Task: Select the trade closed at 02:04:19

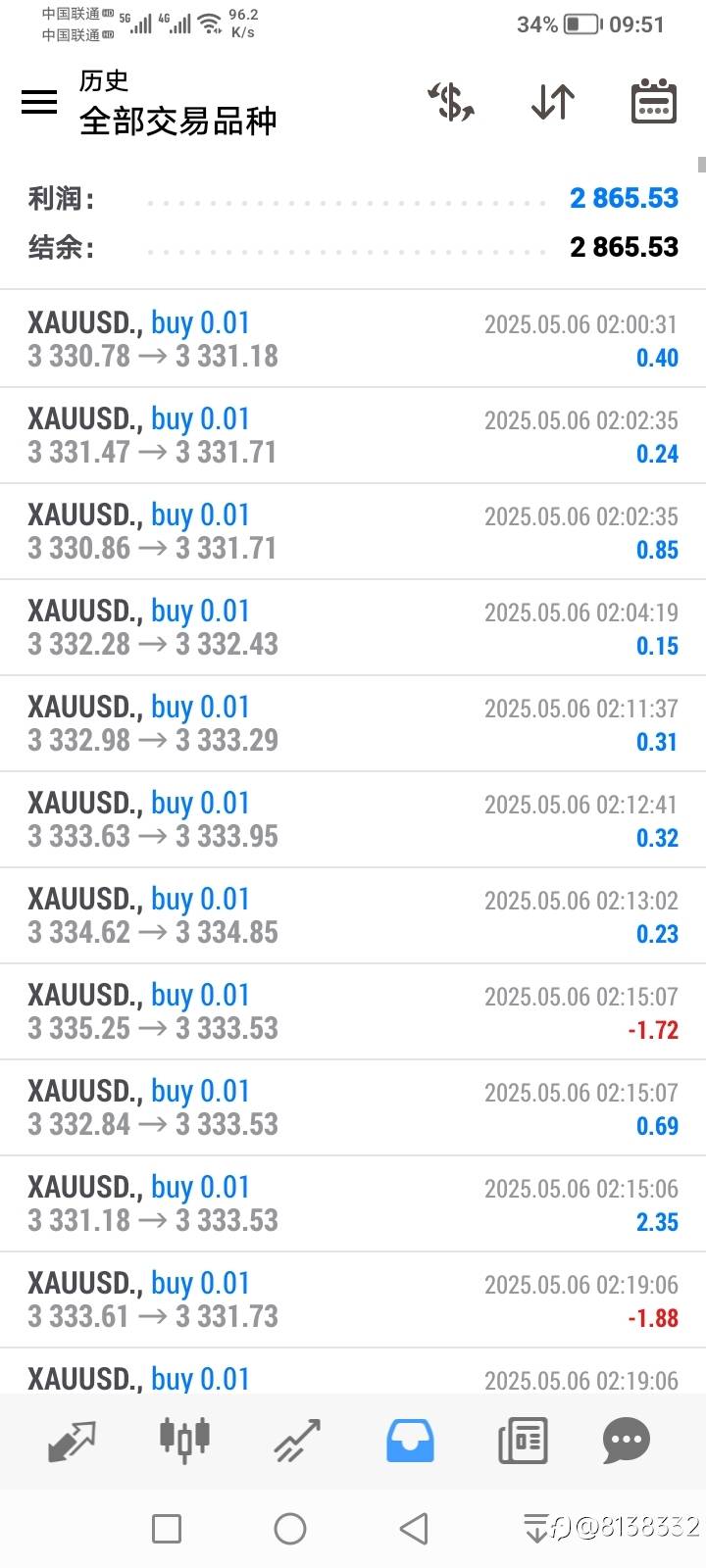Action: (x=353, y=627)
